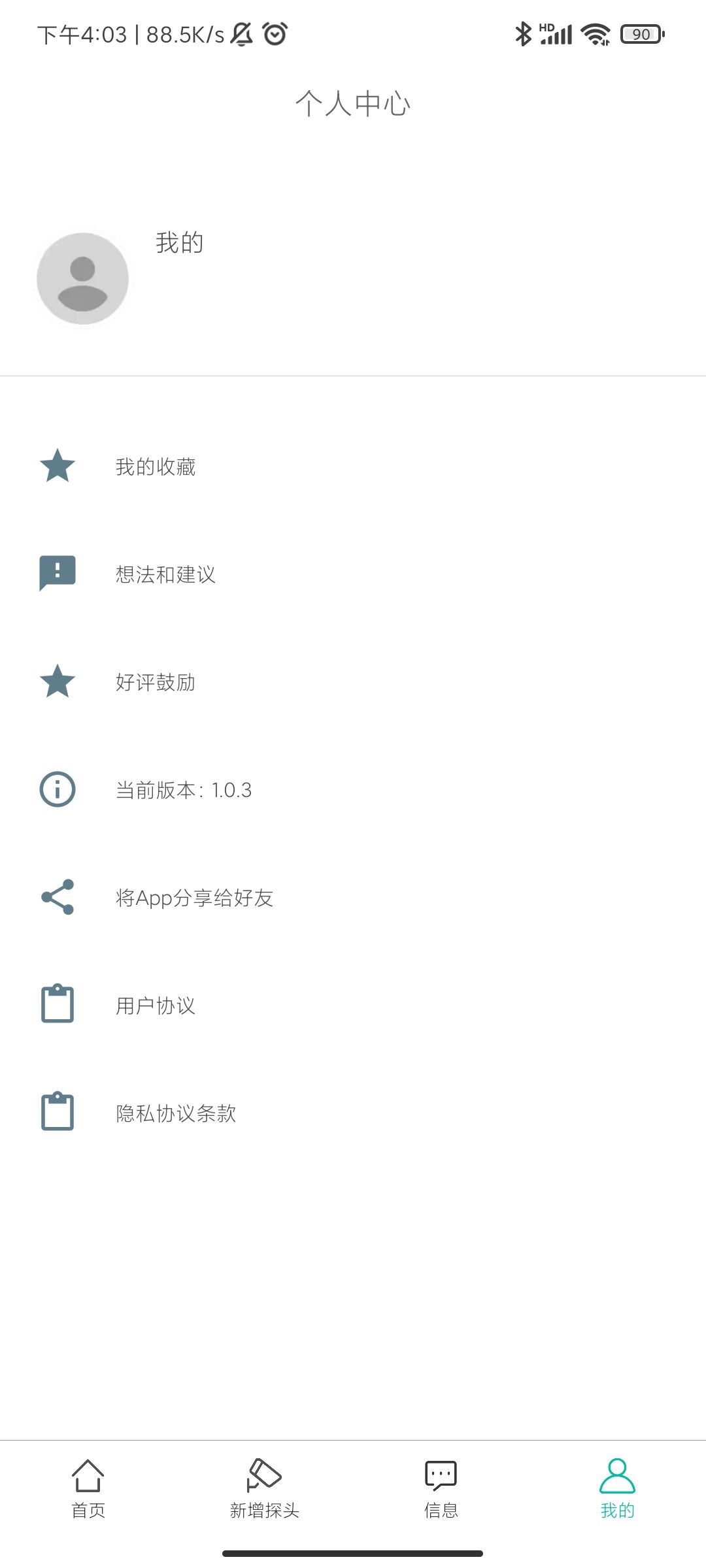This screenshot has height=1568, width=706.
Task: Click the info icon beside 当前版本
Action: pyautogui.click(x=56, y=790)
